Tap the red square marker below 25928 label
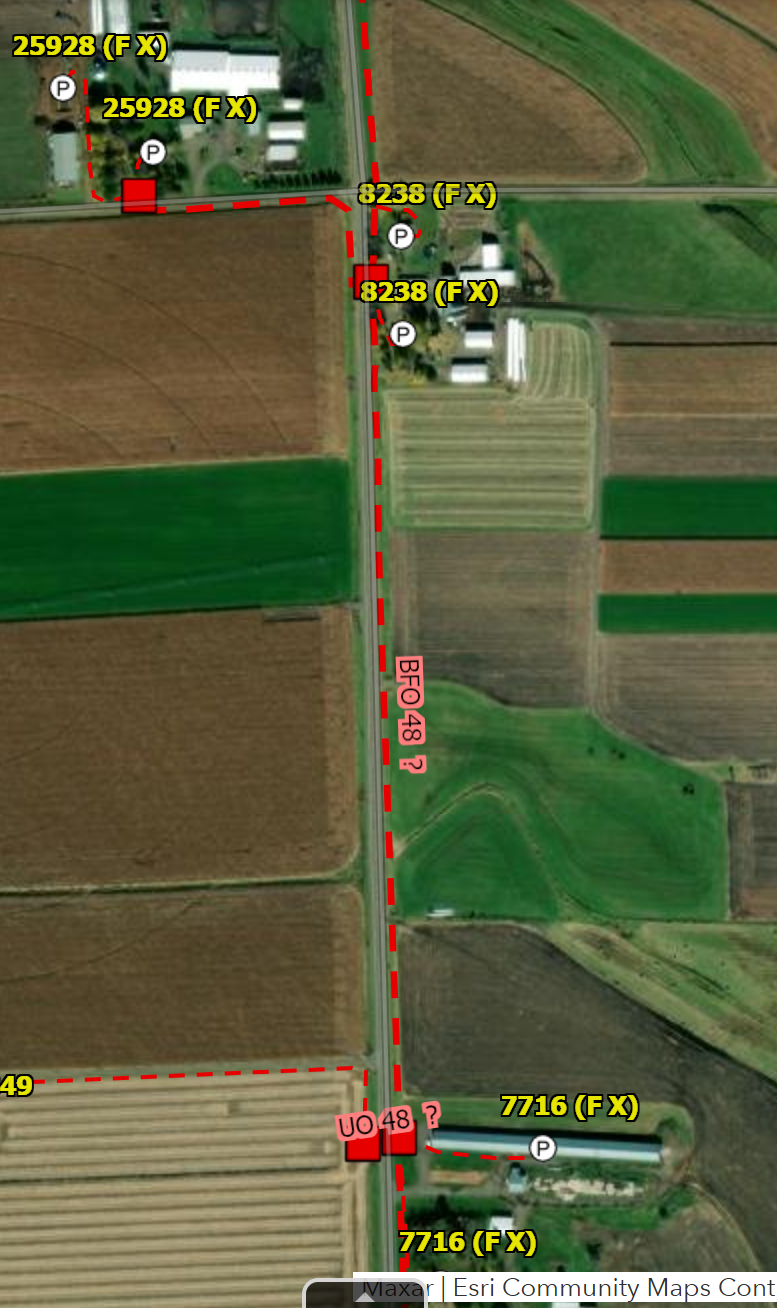777x1308 pixels. (139, 195)
